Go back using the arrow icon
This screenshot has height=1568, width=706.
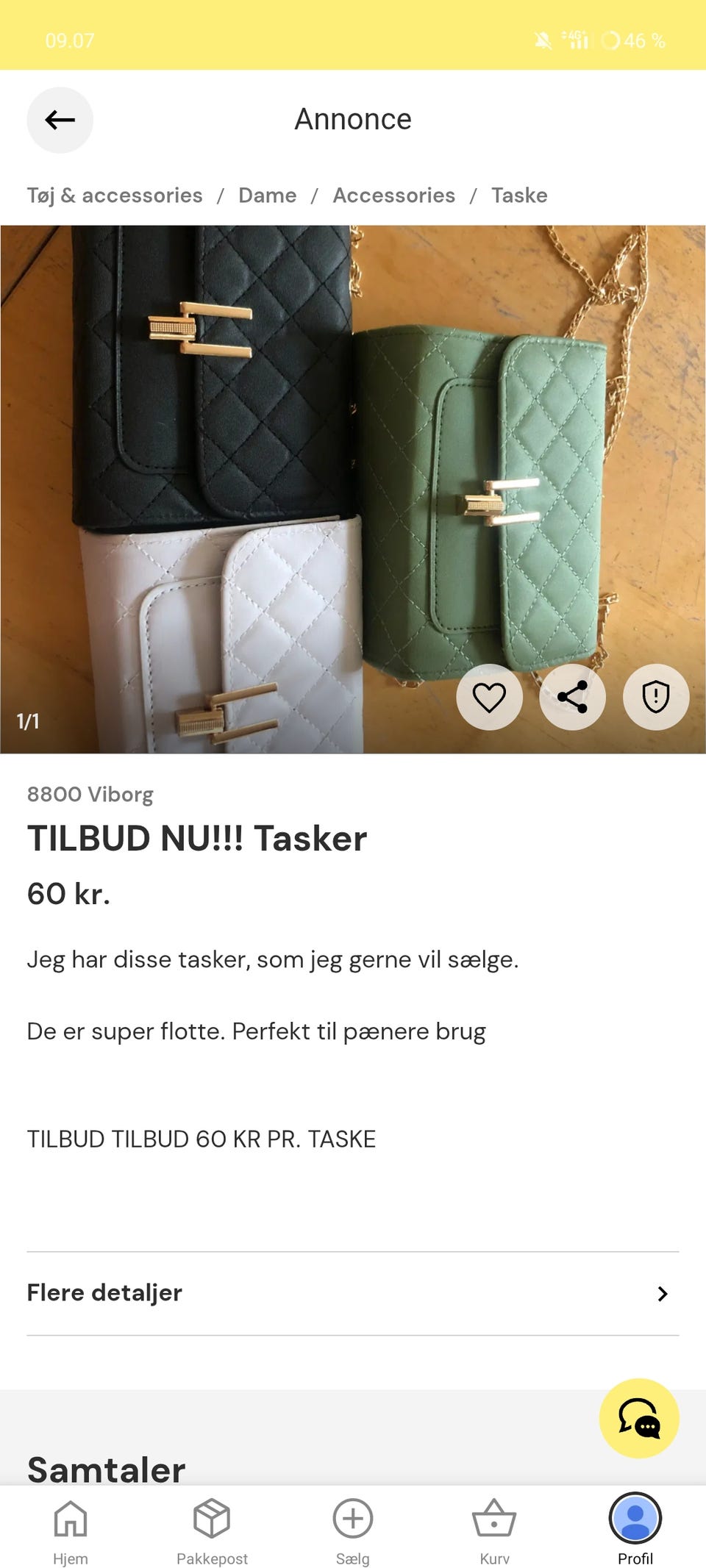tap(60, 120)
